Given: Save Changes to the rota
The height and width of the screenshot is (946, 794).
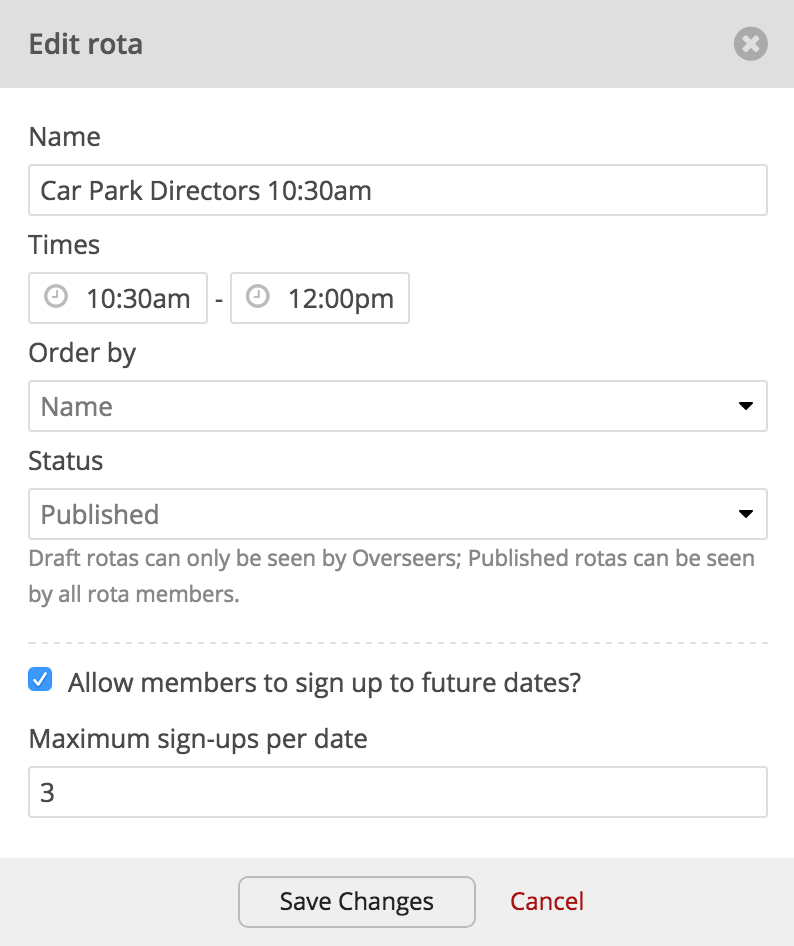Looking at the screenshot, I should coord(356,901).
